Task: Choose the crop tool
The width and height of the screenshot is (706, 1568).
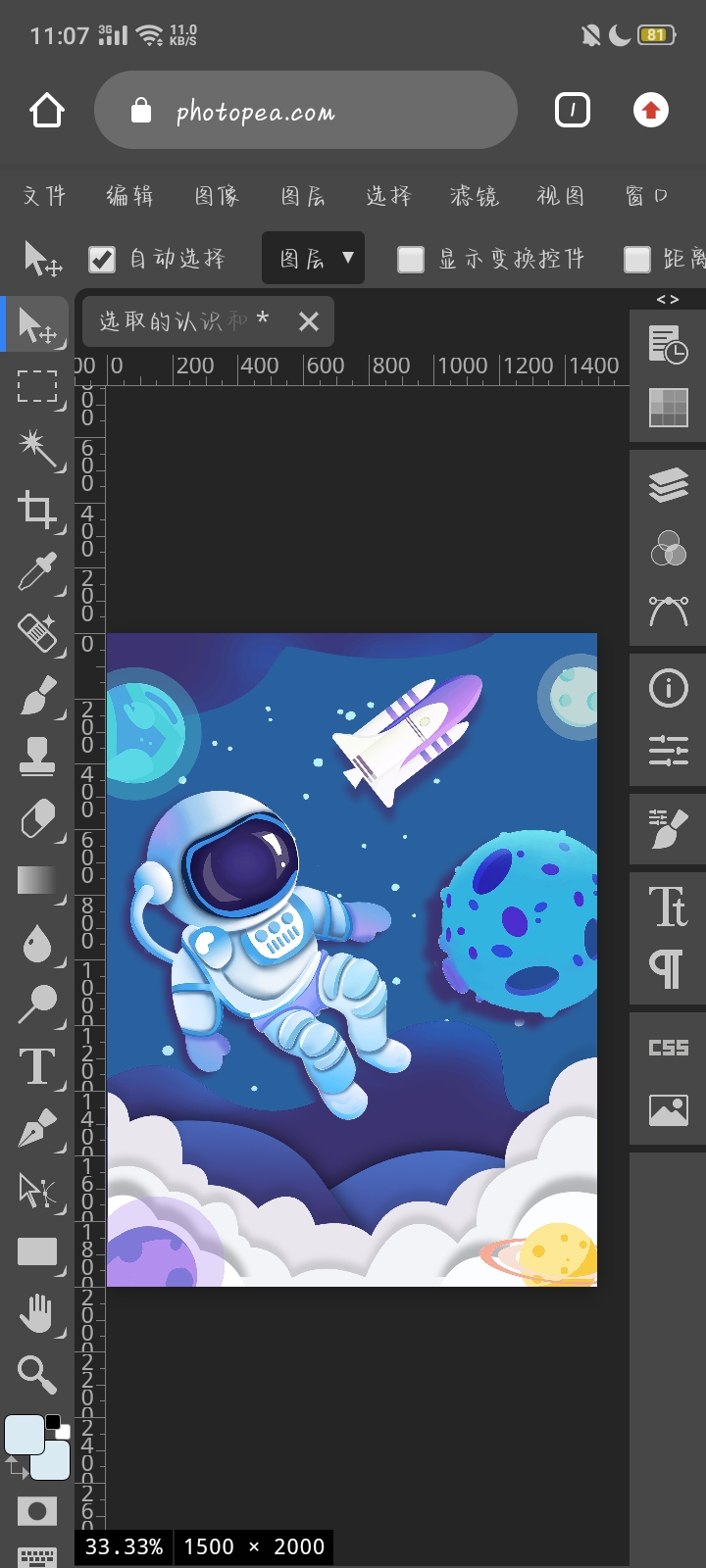Action: [37, 510]
